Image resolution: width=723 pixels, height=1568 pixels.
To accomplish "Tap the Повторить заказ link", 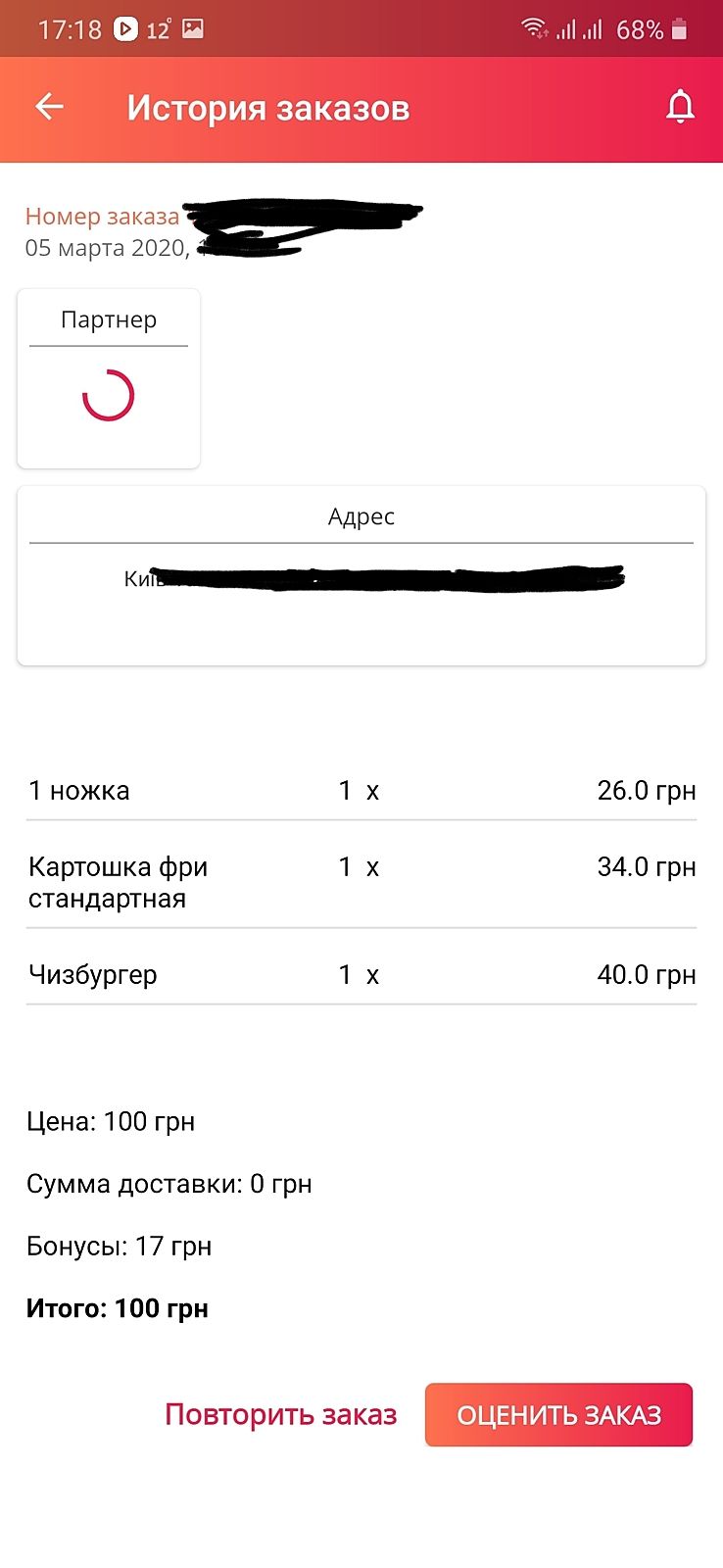I will pos(280,1415).
